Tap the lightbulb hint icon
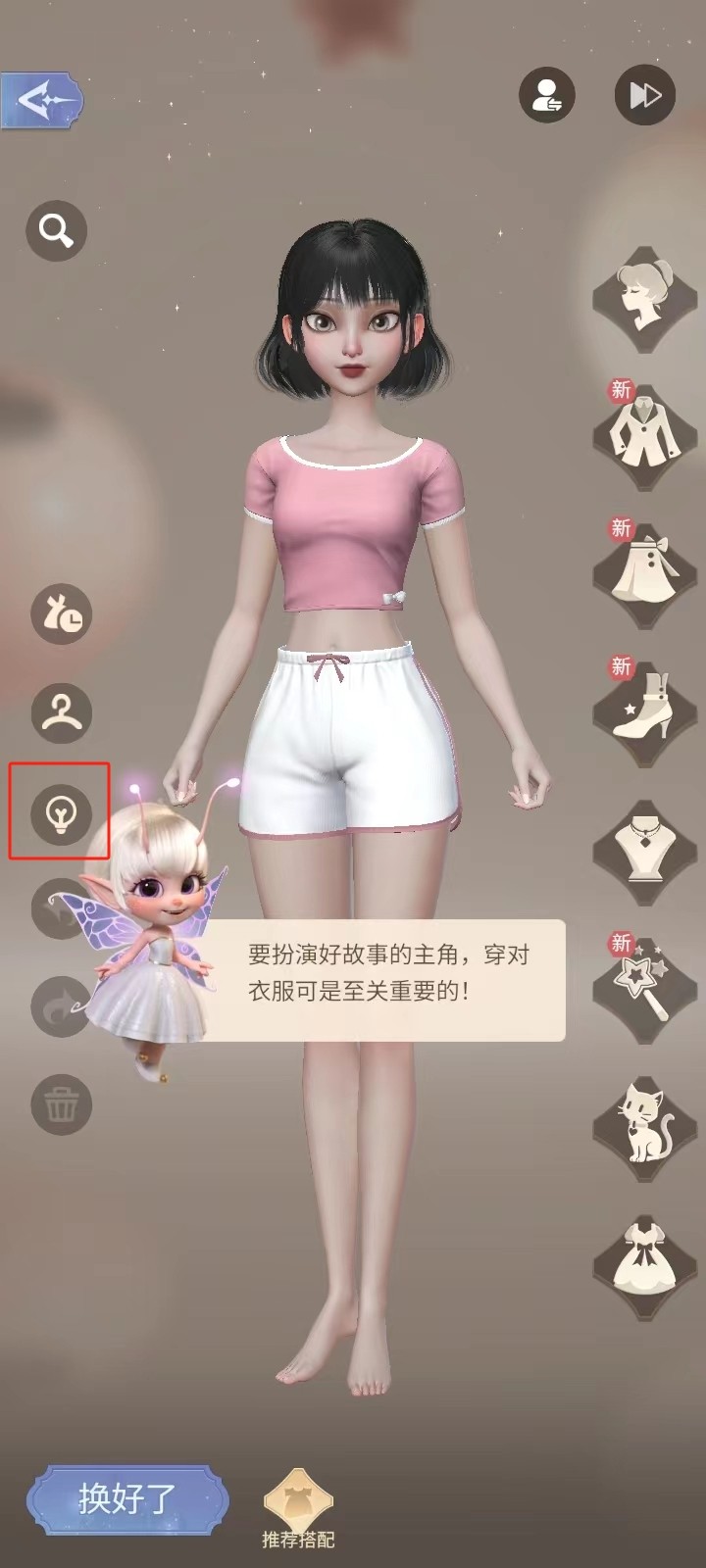706x1568 pixels. [61, 813]
